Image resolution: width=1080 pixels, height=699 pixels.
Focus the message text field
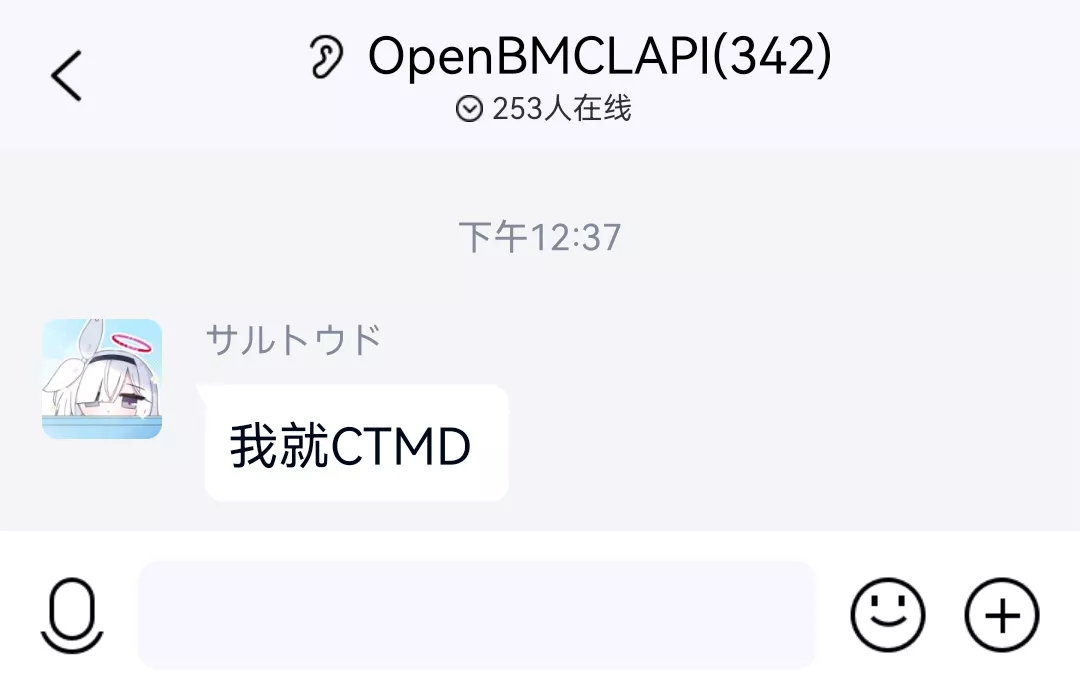(x=477, y=615)
